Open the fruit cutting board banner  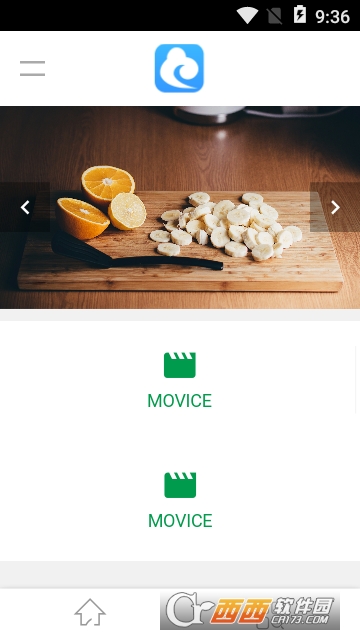(180, 207)
